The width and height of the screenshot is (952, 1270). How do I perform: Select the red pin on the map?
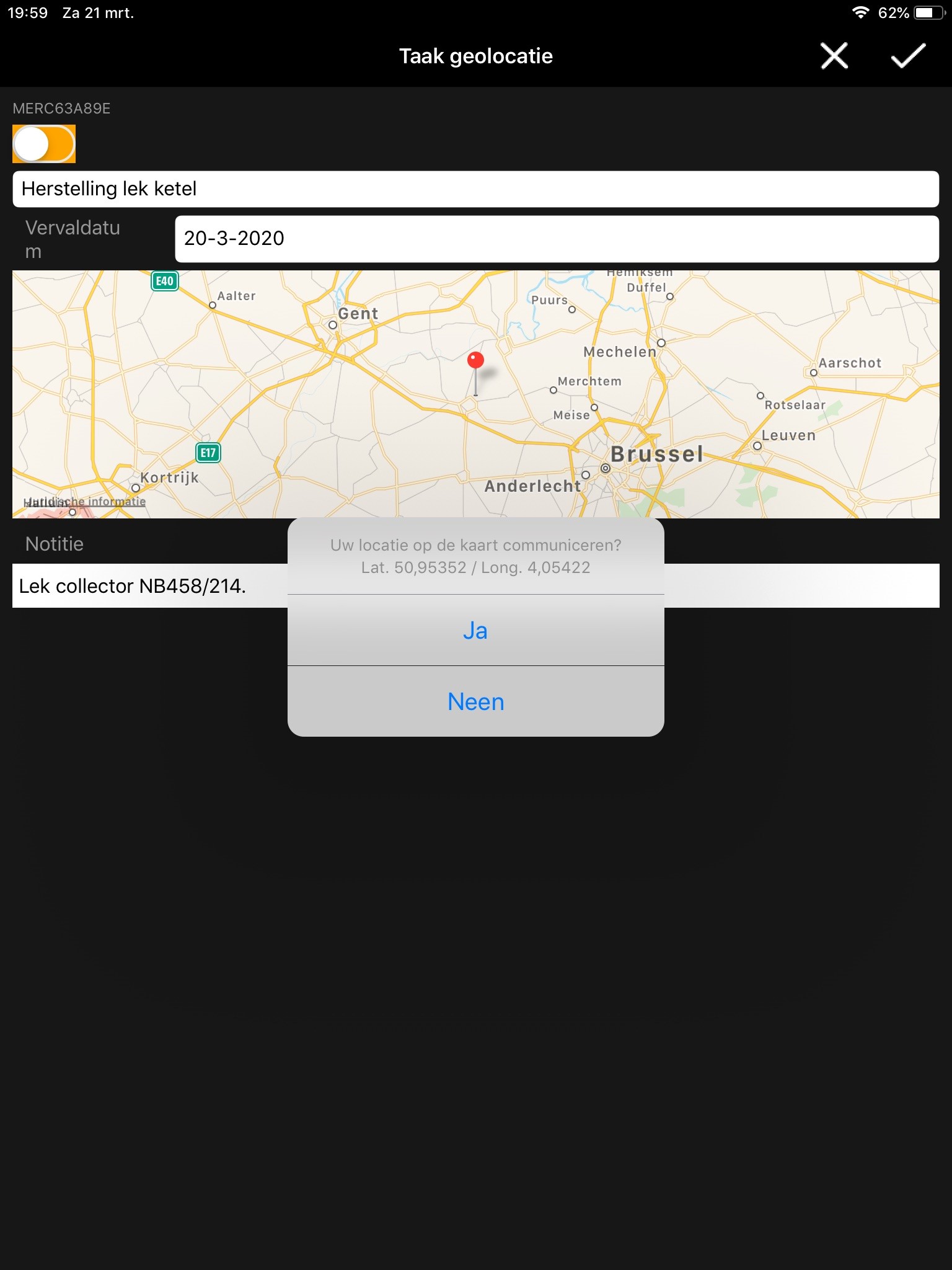pos(475,362)
